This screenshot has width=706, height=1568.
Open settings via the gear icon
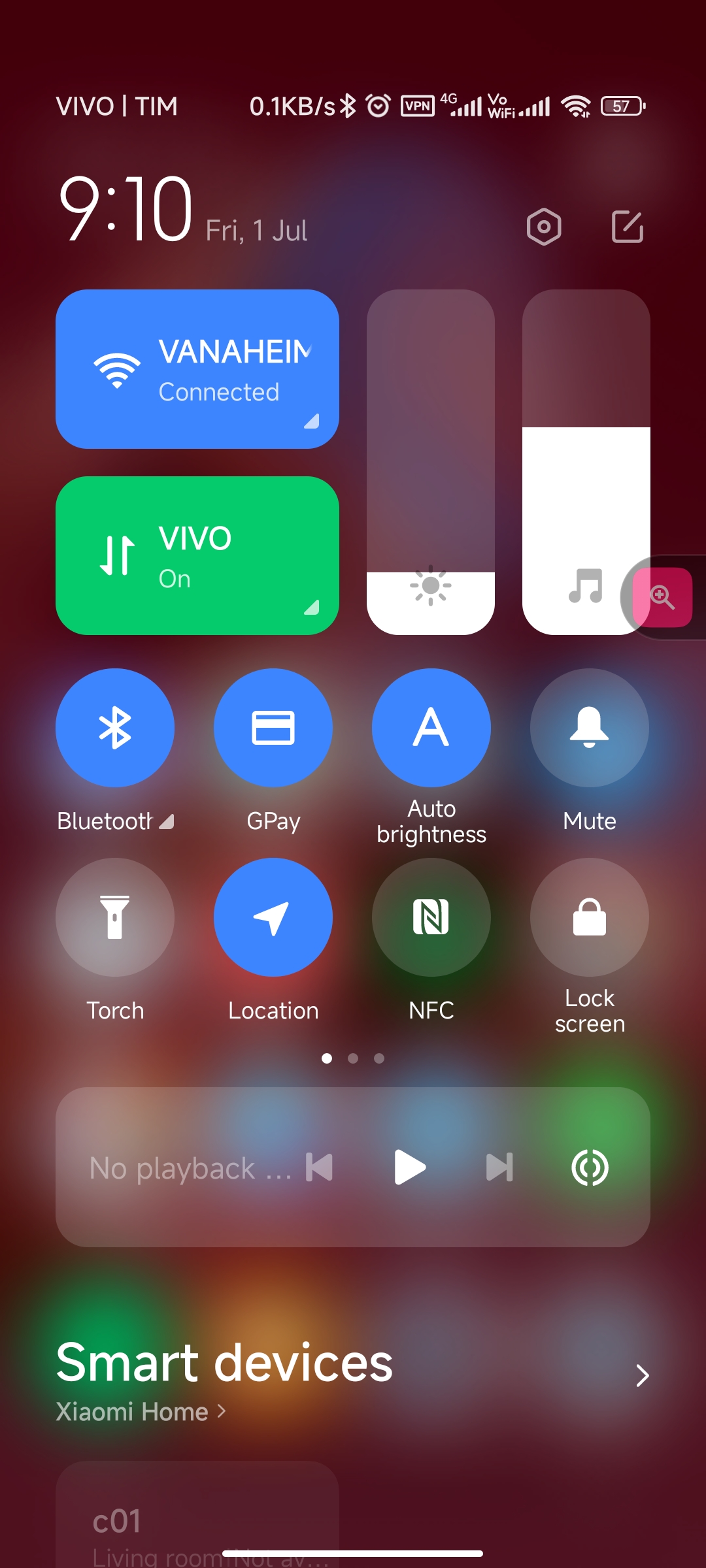[544, 227]
